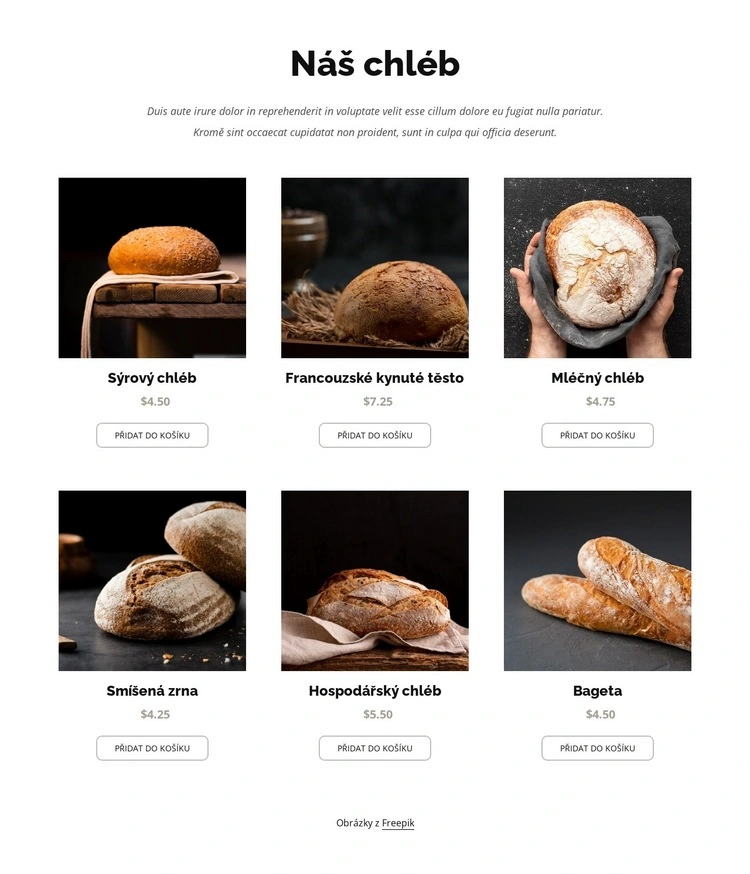This screenshot has height=874, width=750.
Task: Add Smíšená zrna to the cart
Action: [x=152, y=748]
